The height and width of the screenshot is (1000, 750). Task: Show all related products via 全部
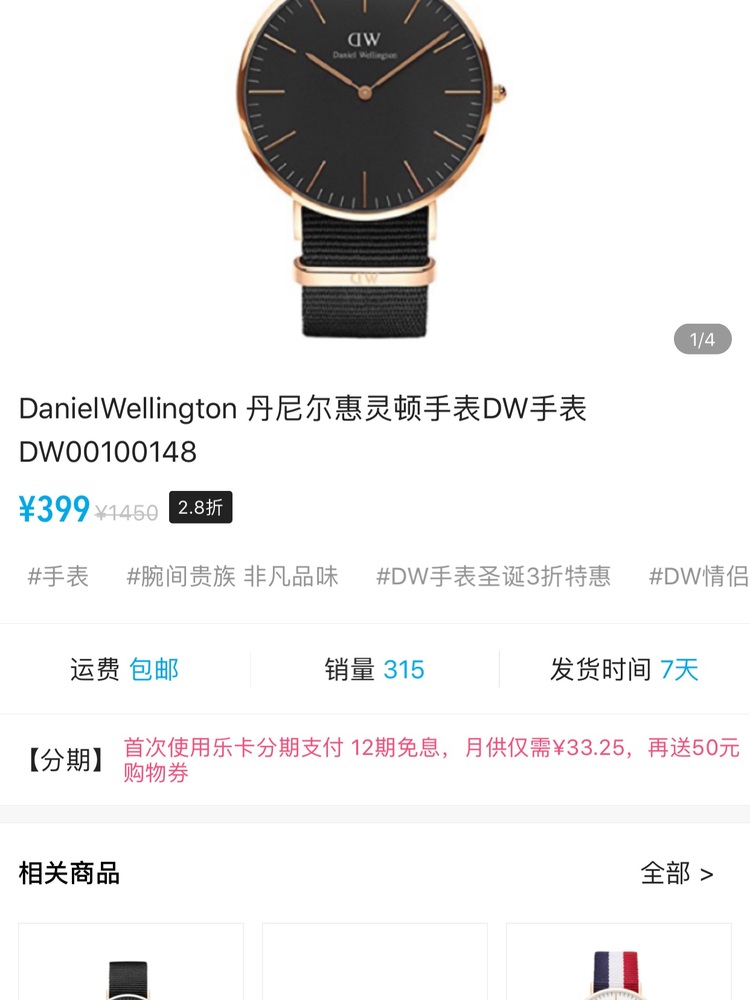click(677, 873)
